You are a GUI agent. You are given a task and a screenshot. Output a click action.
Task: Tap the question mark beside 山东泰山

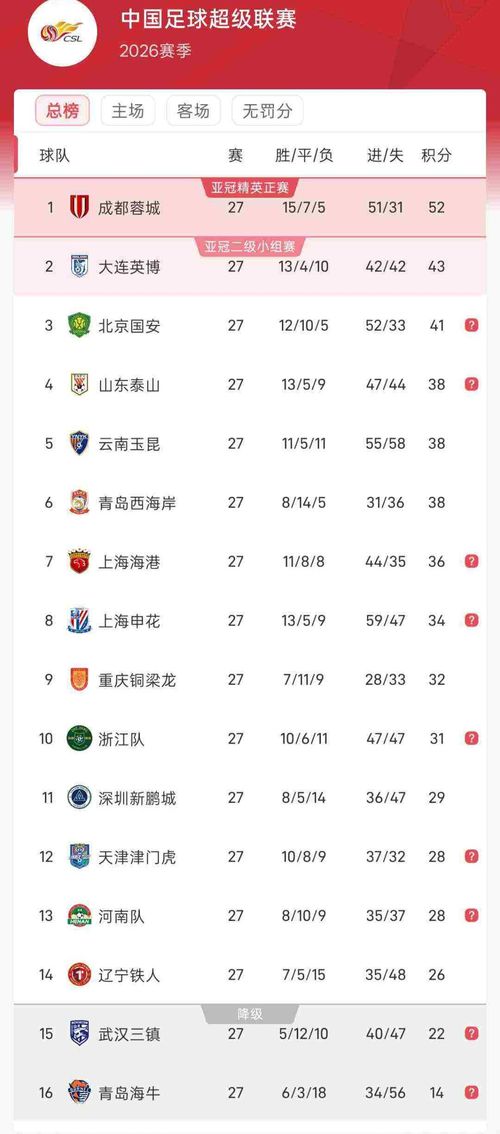pos(471,384)
